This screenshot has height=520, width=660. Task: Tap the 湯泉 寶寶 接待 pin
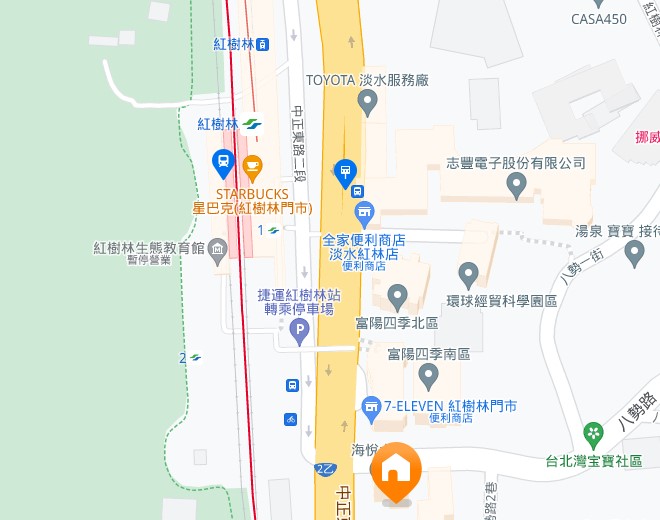633,252
